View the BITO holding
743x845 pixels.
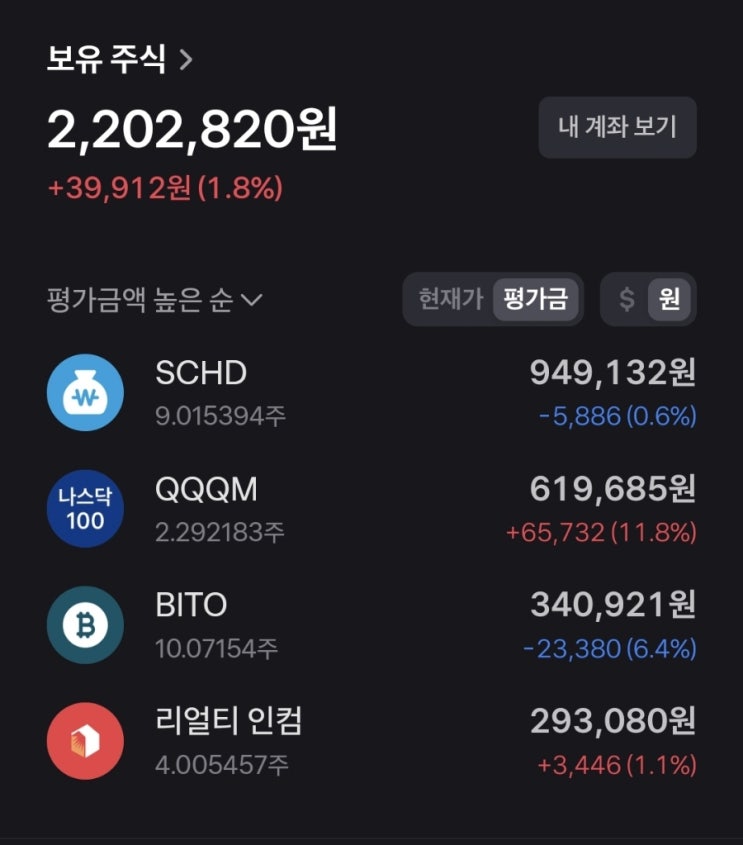[371, 625]
